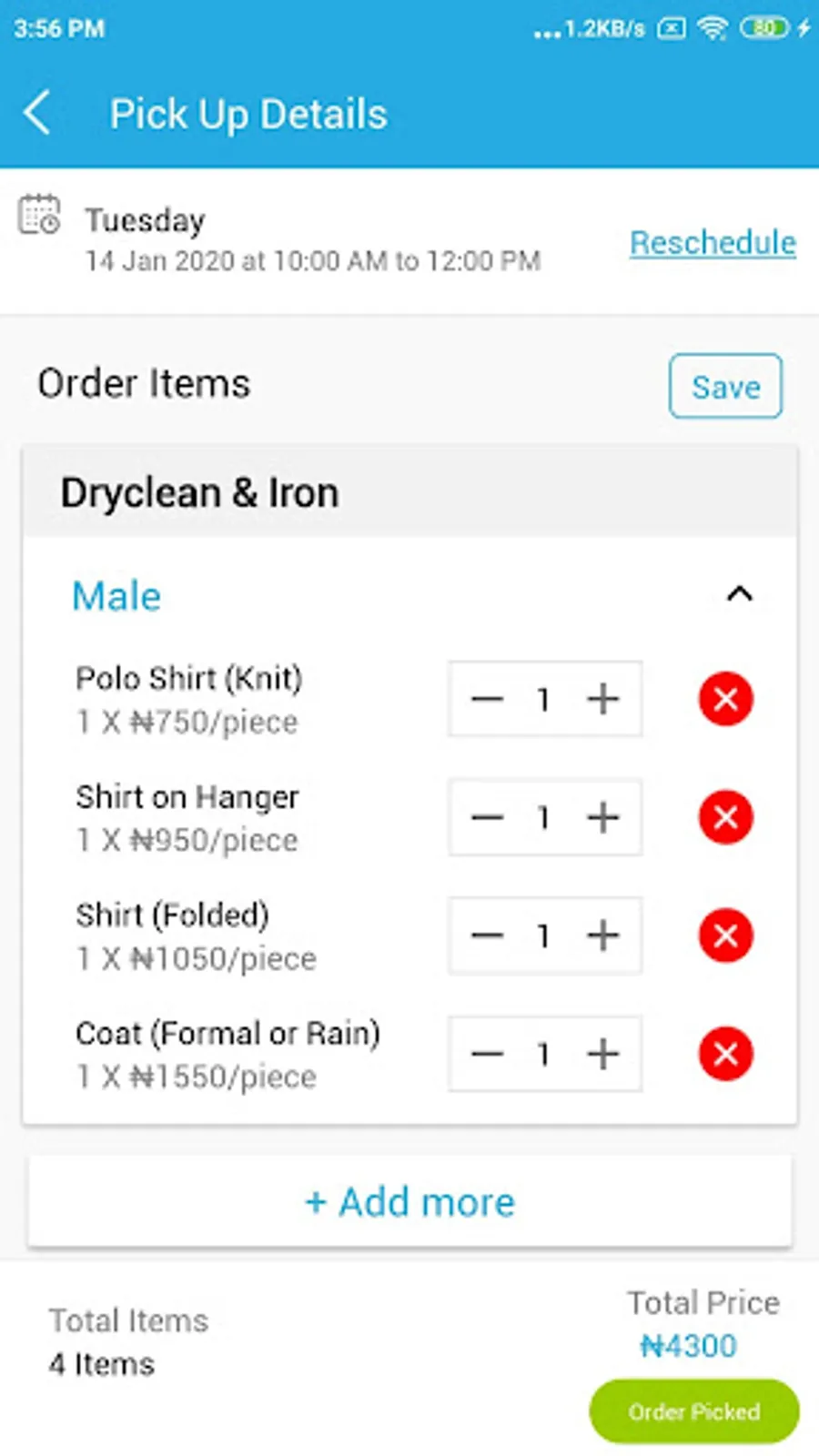Remove Polo Shirt (Knit) from order

coord(725,699)
